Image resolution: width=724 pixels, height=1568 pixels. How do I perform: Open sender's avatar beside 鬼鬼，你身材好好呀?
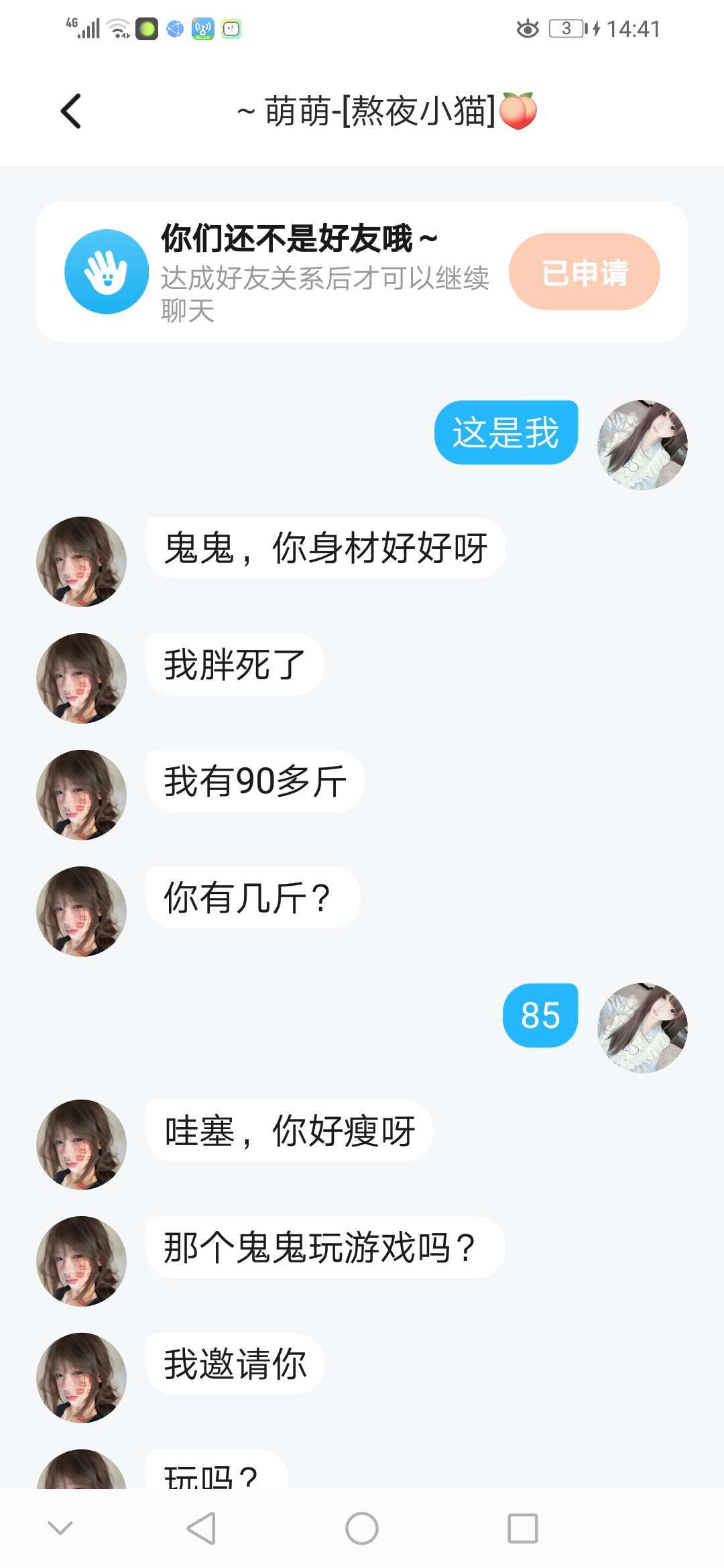81,562
